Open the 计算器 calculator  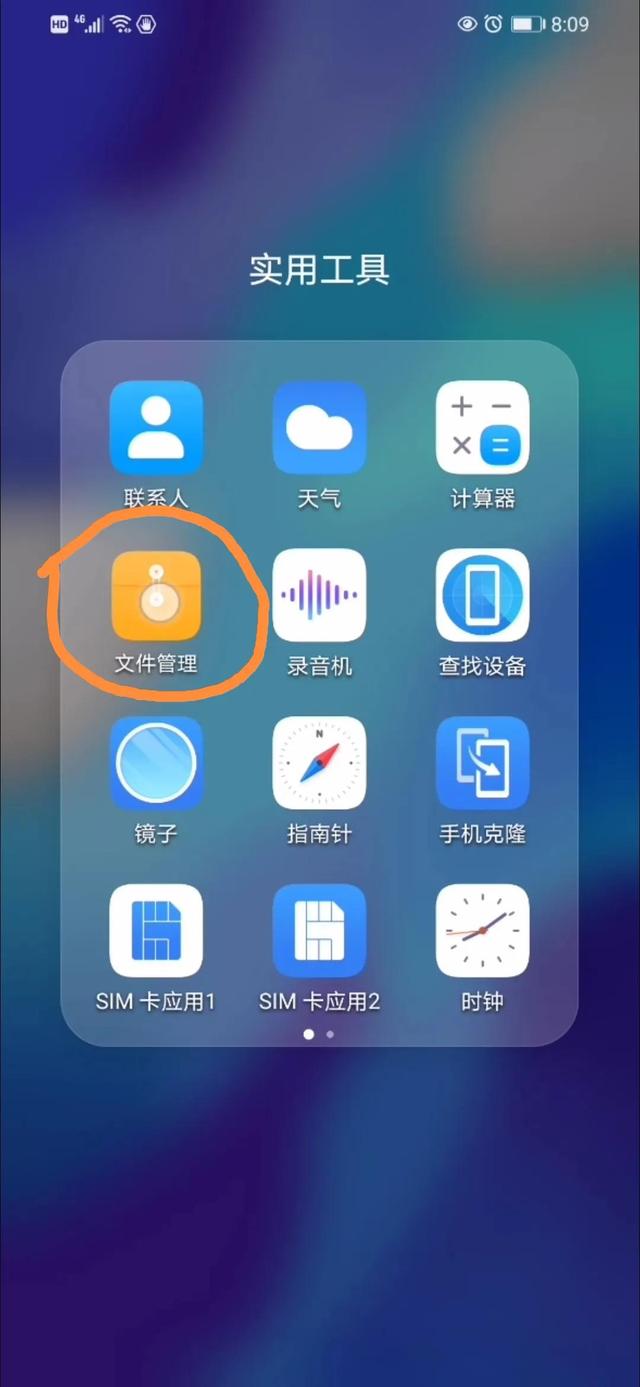pos(482,428)
